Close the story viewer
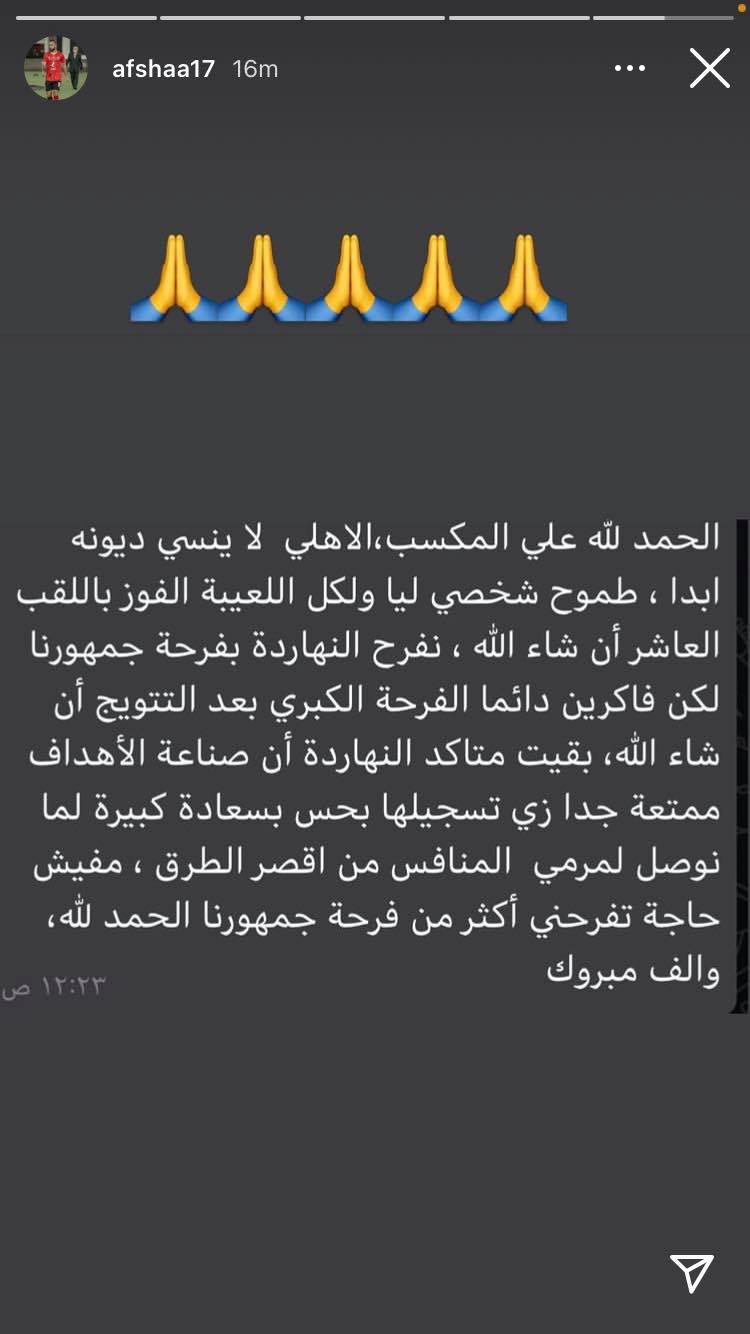 click(709, 69)
